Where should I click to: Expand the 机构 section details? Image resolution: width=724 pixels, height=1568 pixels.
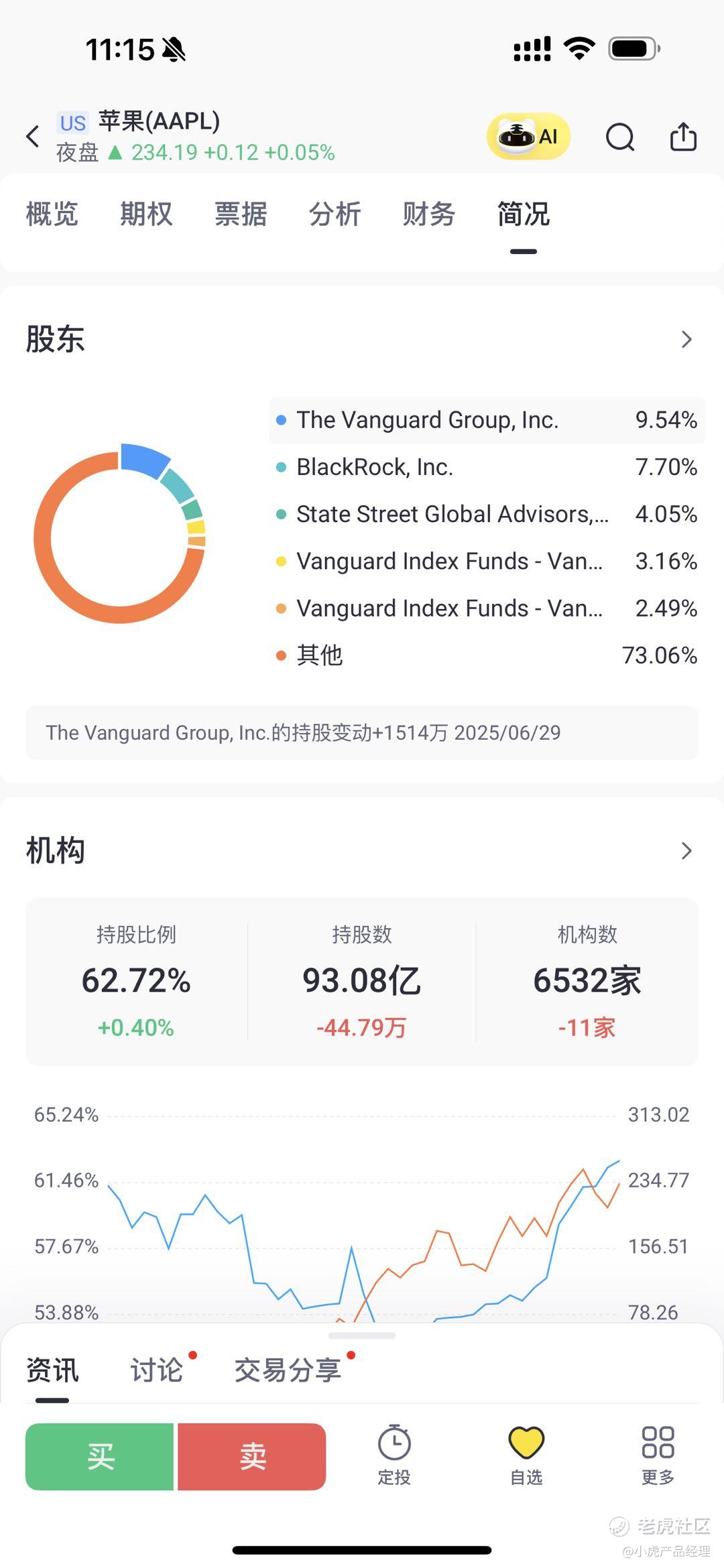pyautogui.click(x=686, y=851)
